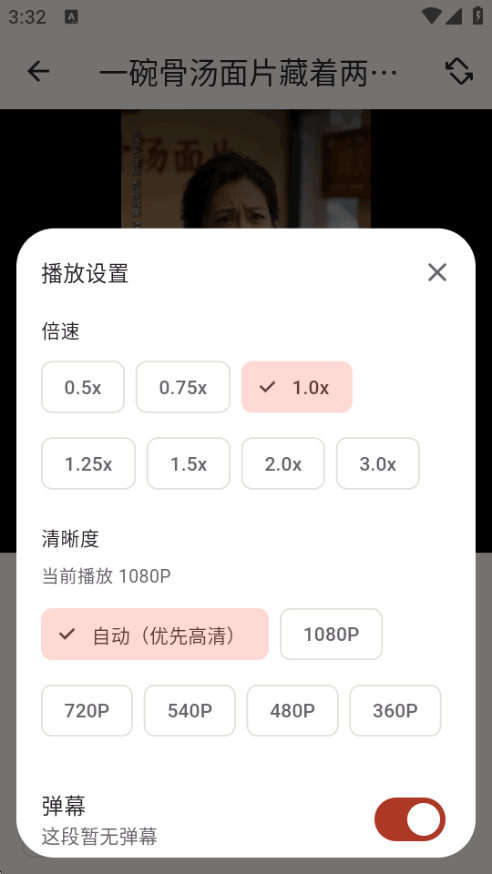This screenshot has width=492, height=874.
Task: Choose the 0.75x speed chip
Action: click(183, 387)
